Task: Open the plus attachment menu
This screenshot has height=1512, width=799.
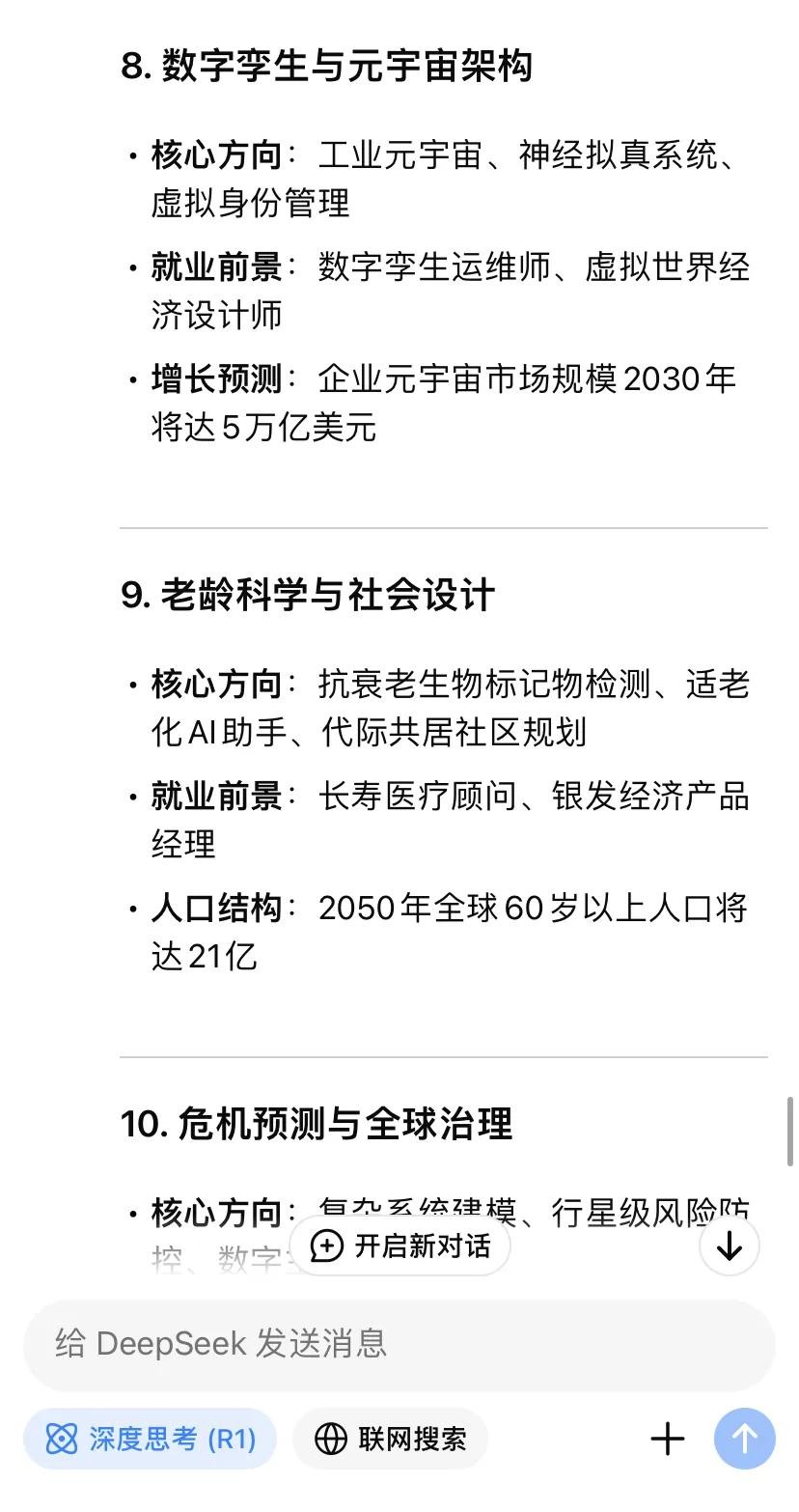Action: pyautogui.click(x=668, y=1439)
